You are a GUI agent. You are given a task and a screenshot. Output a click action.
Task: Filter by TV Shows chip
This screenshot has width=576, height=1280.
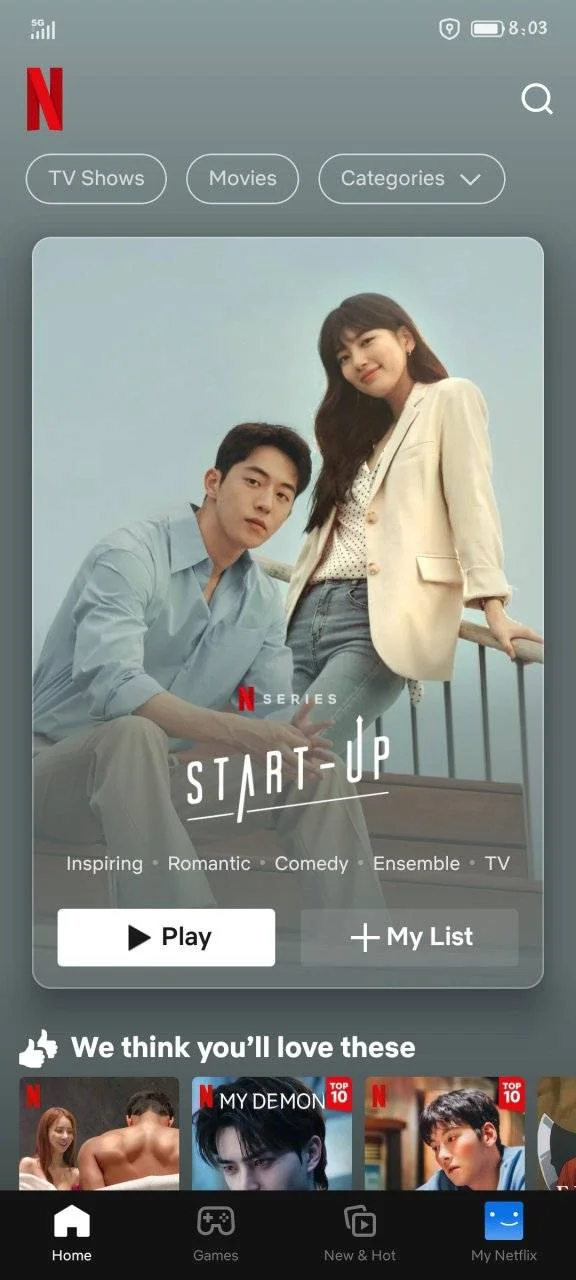pos(96,179)
